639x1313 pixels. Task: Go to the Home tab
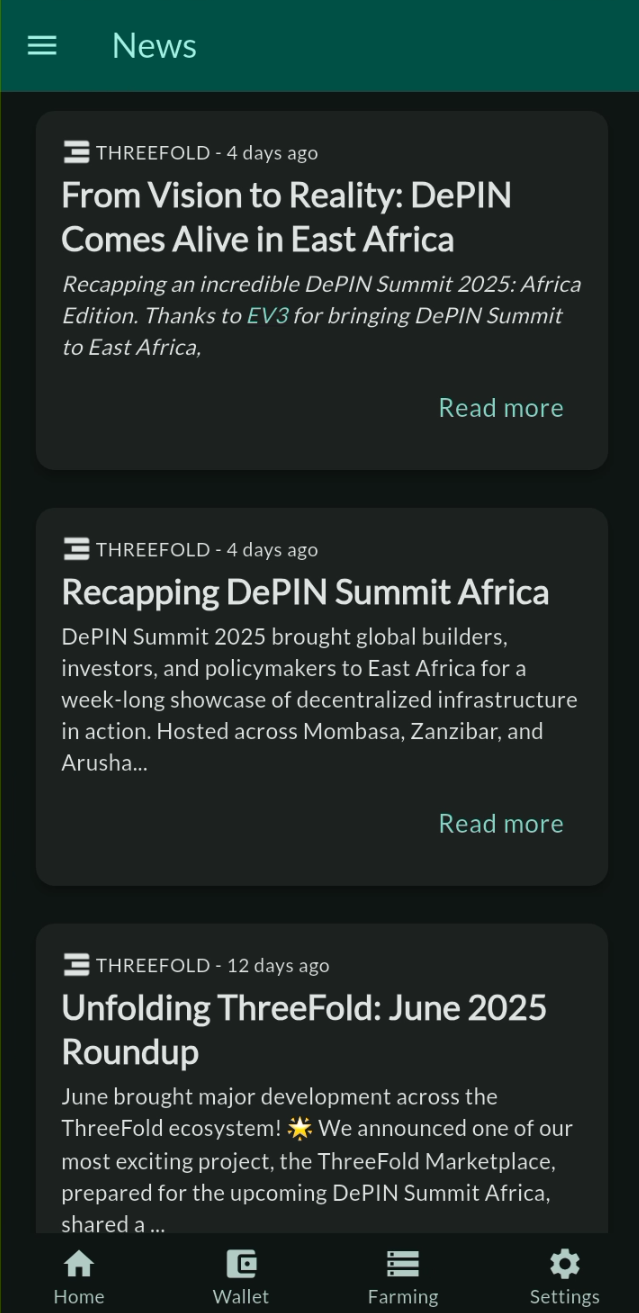[x=79, y=1277]
